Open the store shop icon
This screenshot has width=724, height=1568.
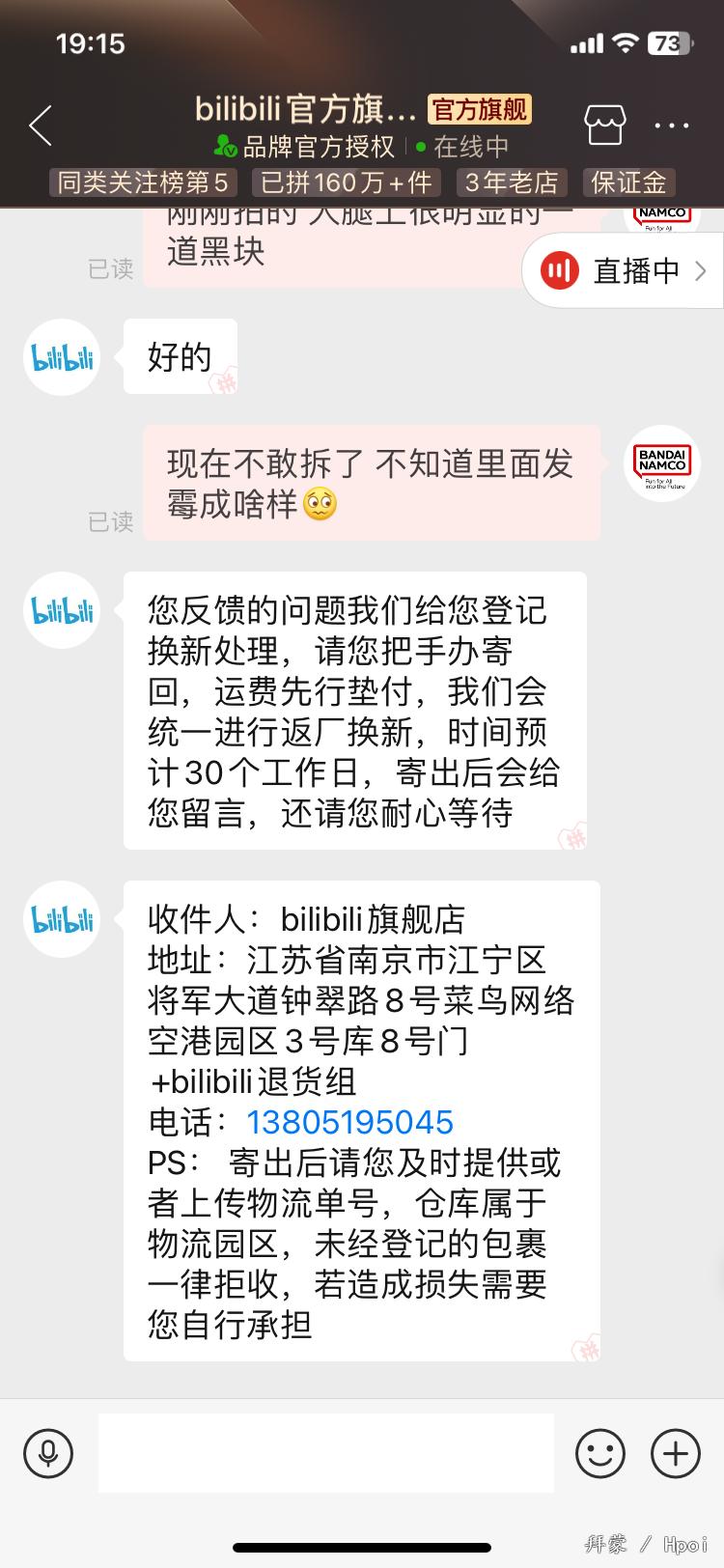point(605,125)
